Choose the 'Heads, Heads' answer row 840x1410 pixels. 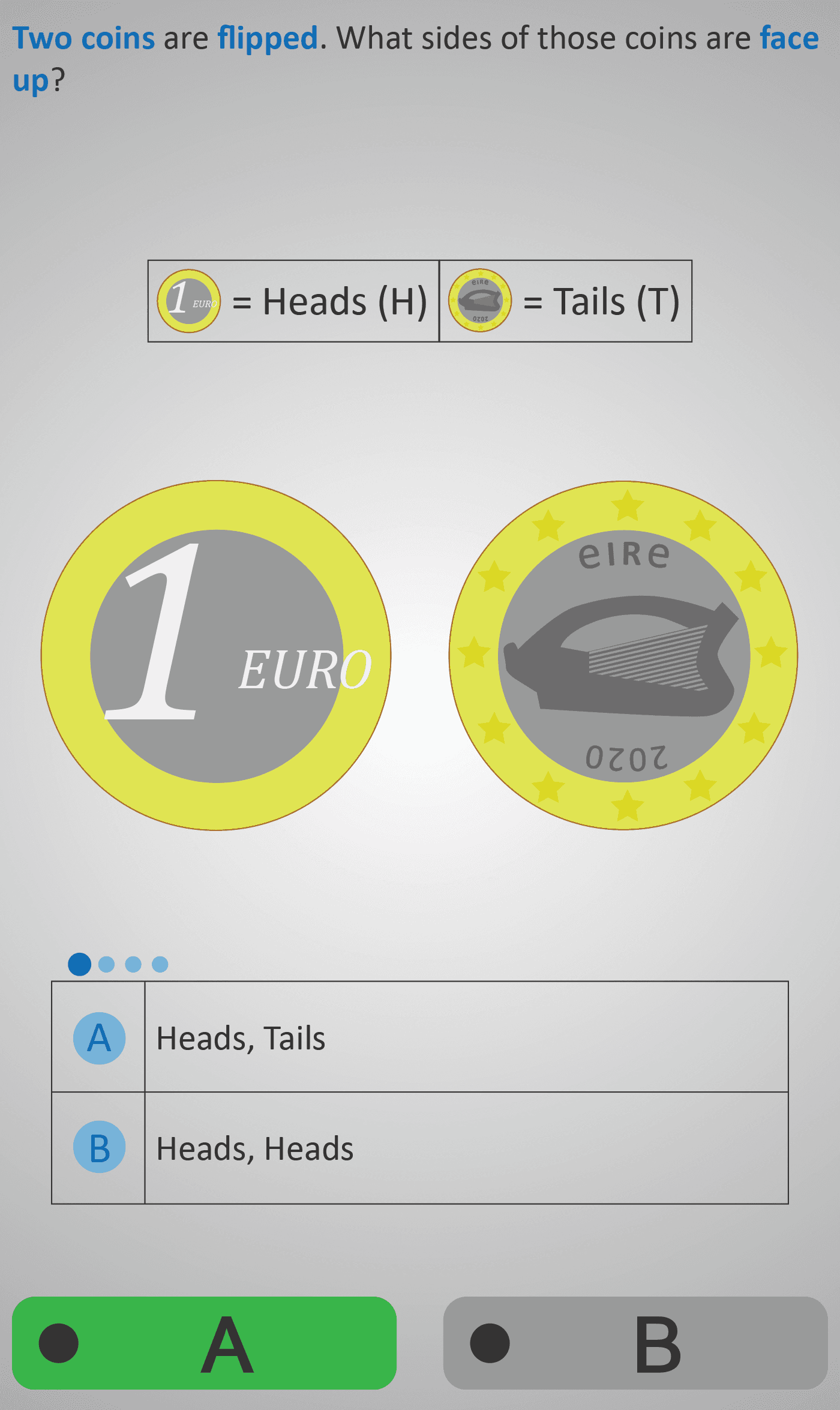[420, 1148]
